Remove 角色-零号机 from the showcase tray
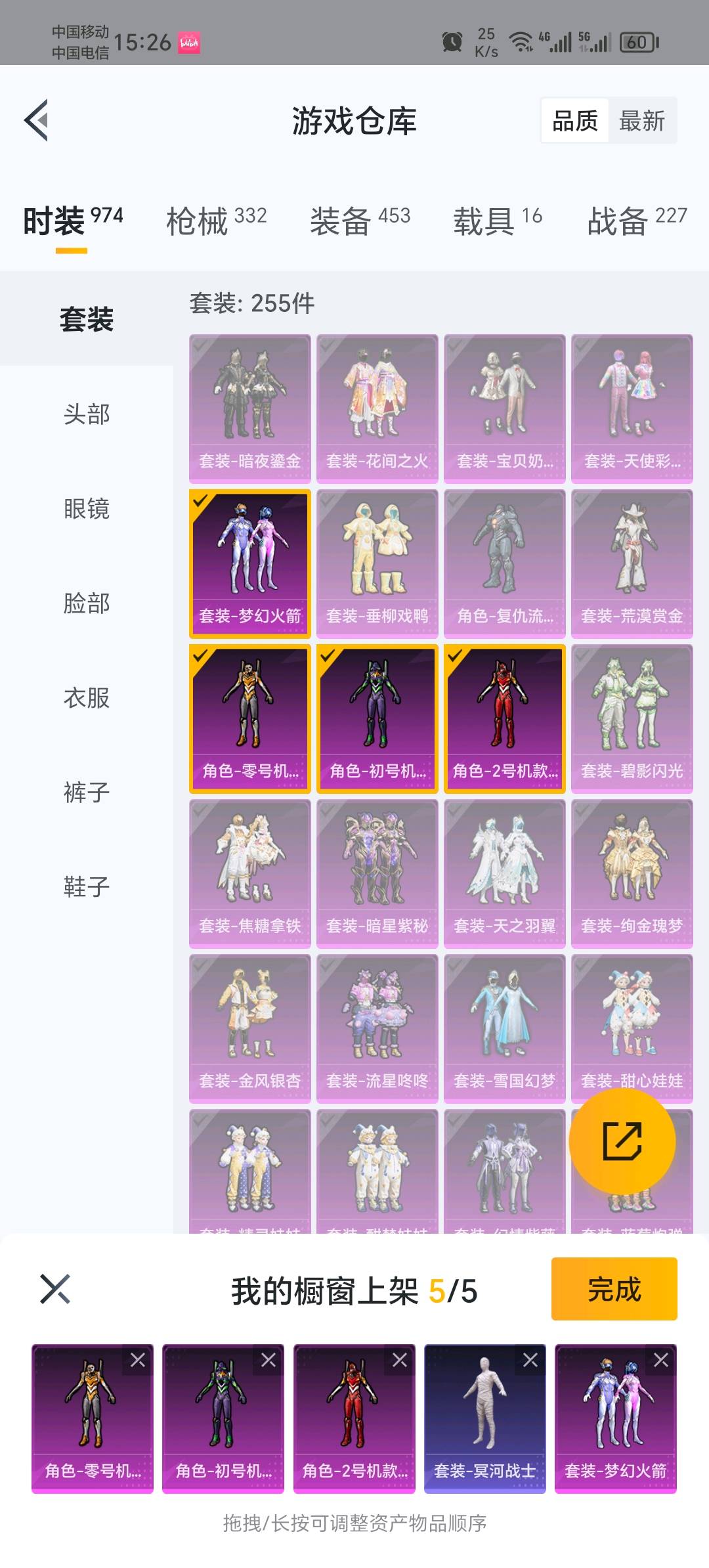 [x=138, y=1360]
